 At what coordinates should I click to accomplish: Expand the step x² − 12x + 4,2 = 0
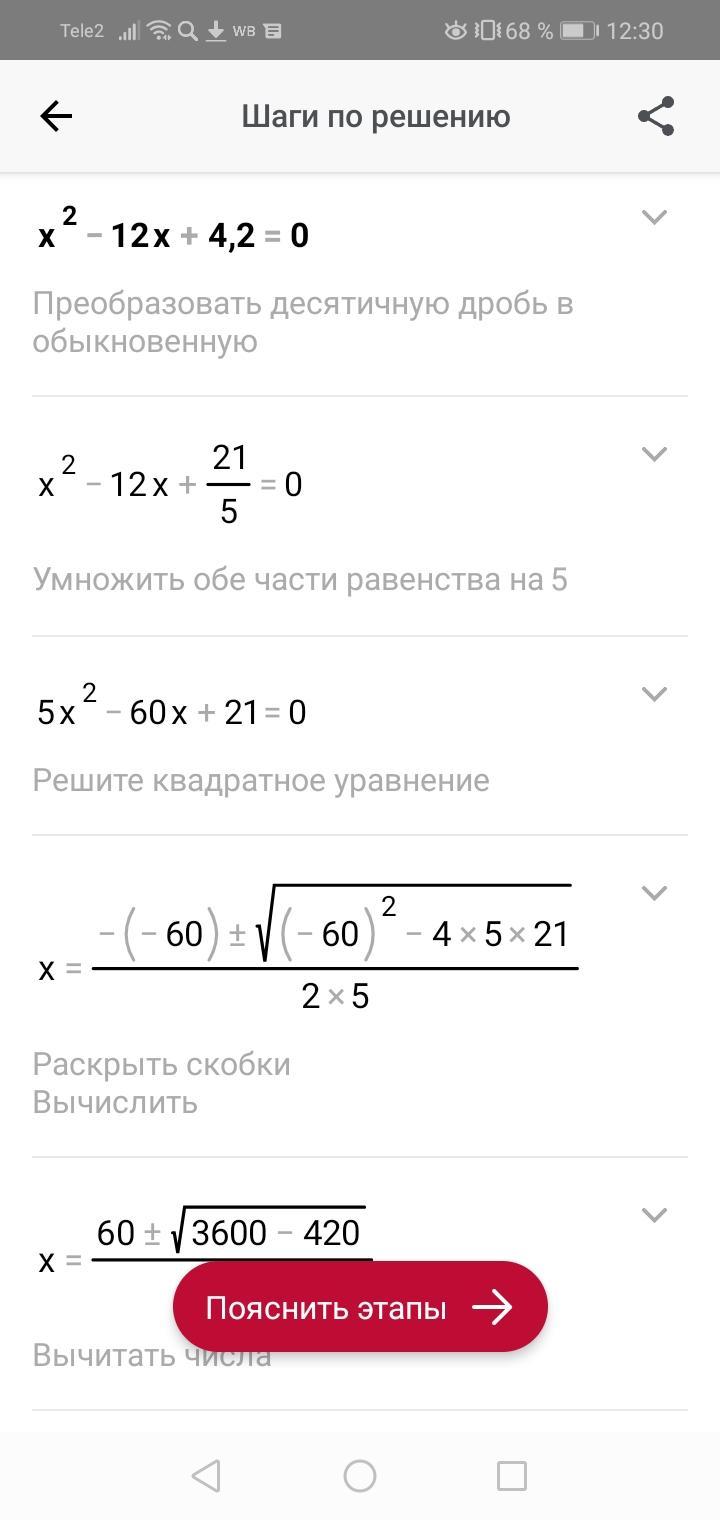click(x=654, y=216)
